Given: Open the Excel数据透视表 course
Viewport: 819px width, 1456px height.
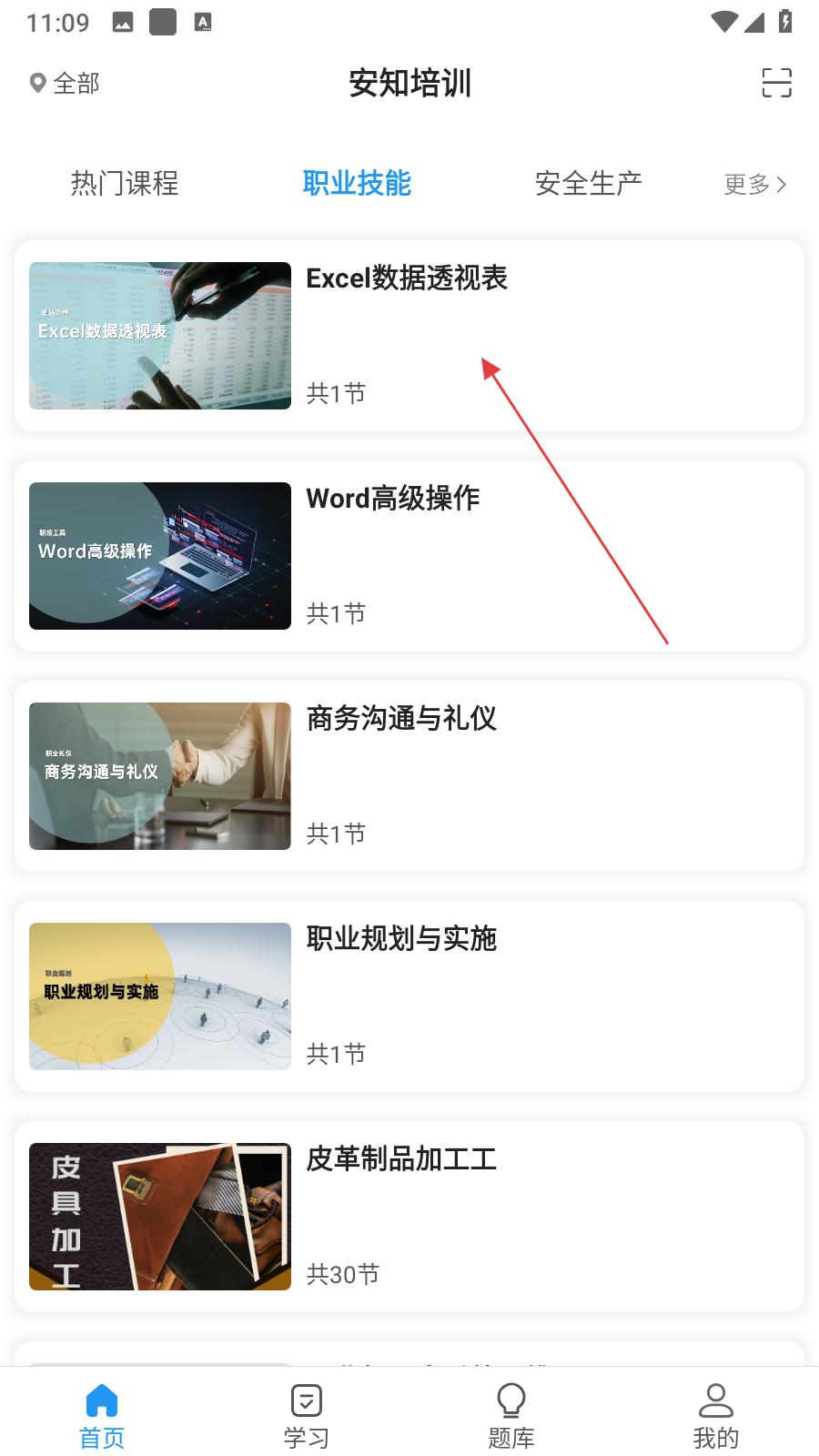Looking at the screenshot, I should 409,336.
